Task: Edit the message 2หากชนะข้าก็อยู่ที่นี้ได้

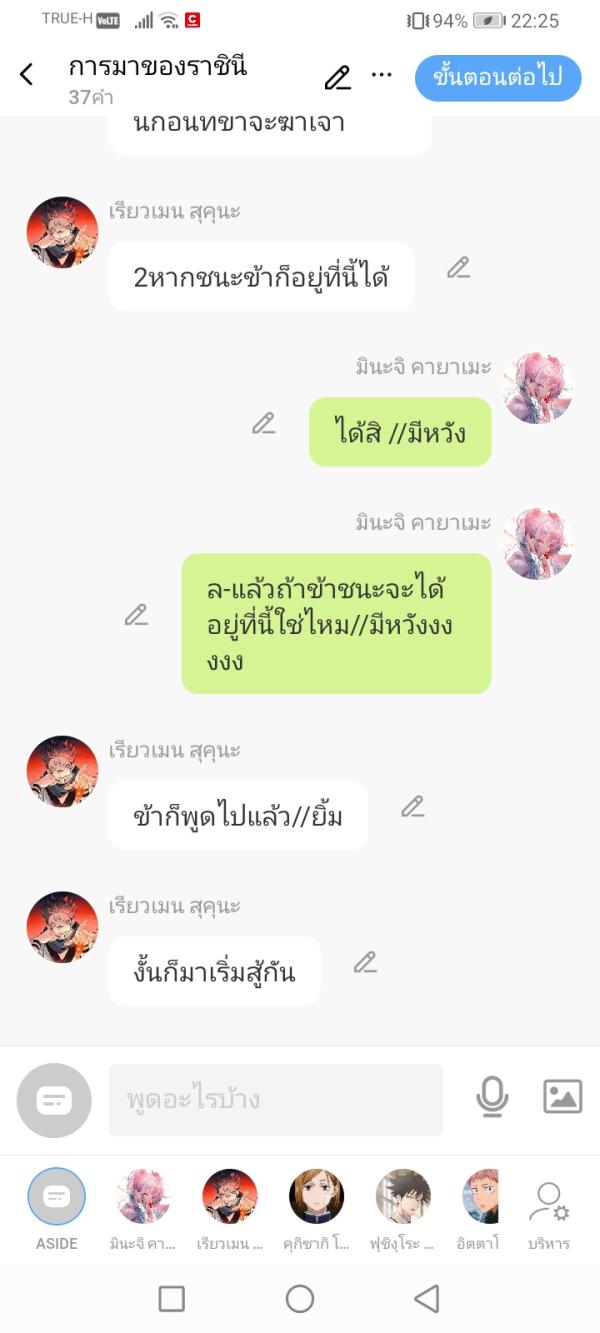Action: (458, 268)
